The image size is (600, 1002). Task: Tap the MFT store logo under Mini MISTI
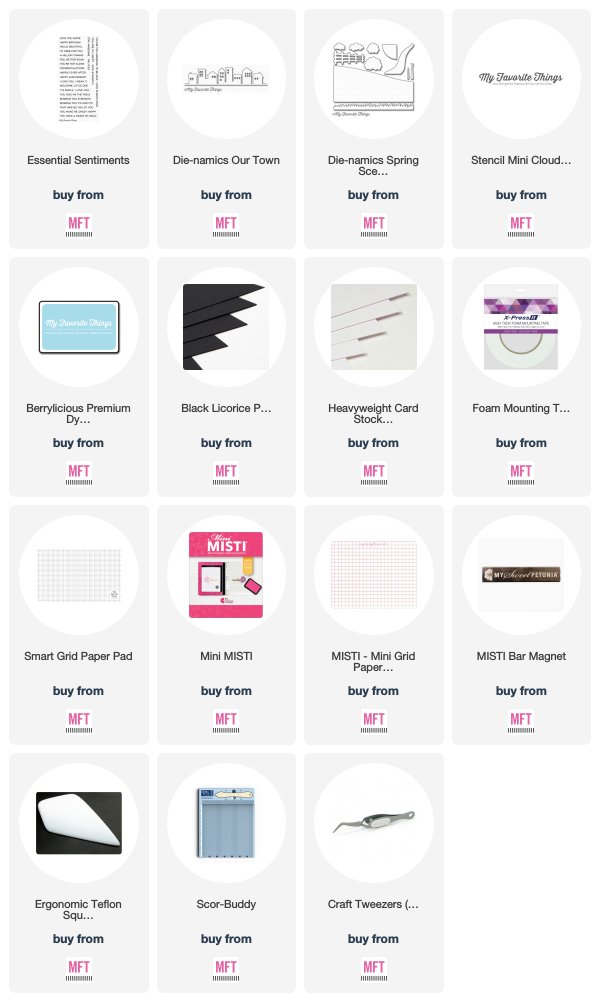226,721
